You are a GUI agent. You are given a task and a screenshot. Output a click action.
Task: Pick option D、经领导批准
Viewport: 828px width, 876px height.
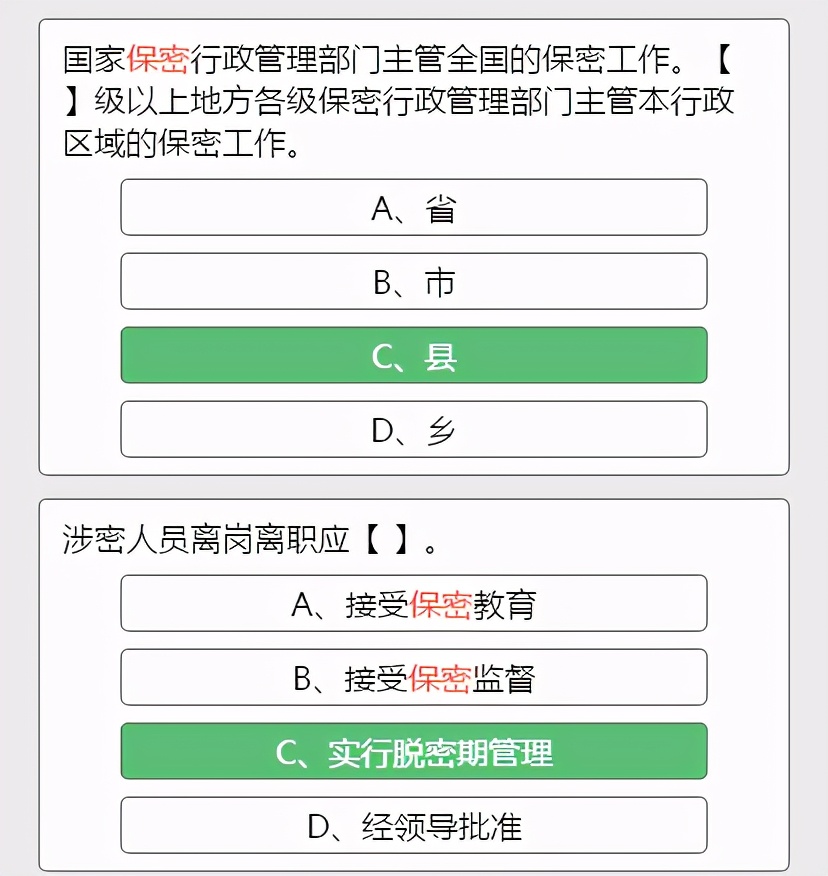click(x=413, y=826)
